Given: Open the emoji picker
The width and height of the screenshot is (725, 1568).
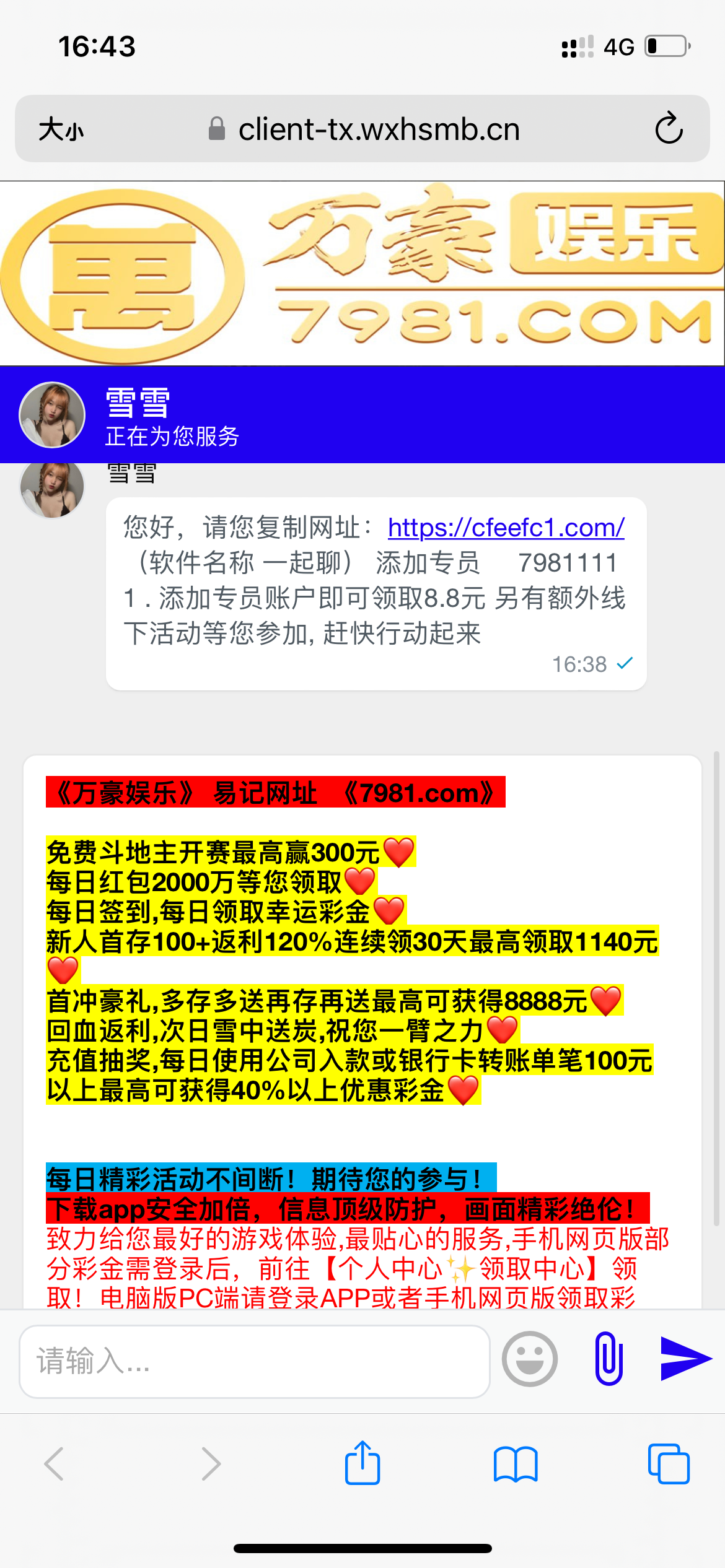Looking at the screenshot, I should (530, 1359).
